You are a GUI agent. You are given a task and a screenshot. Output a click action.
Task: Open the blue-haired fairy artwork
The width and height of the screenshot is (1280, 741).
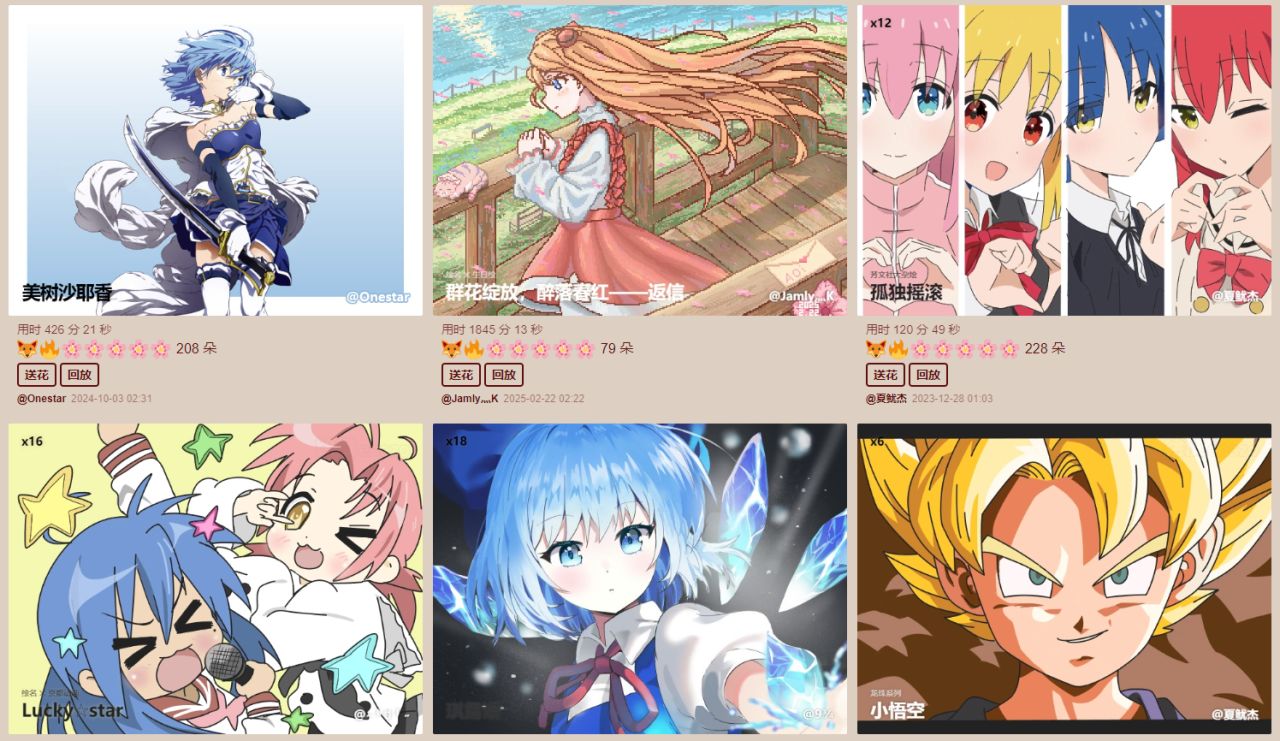[x=640, y=578]
